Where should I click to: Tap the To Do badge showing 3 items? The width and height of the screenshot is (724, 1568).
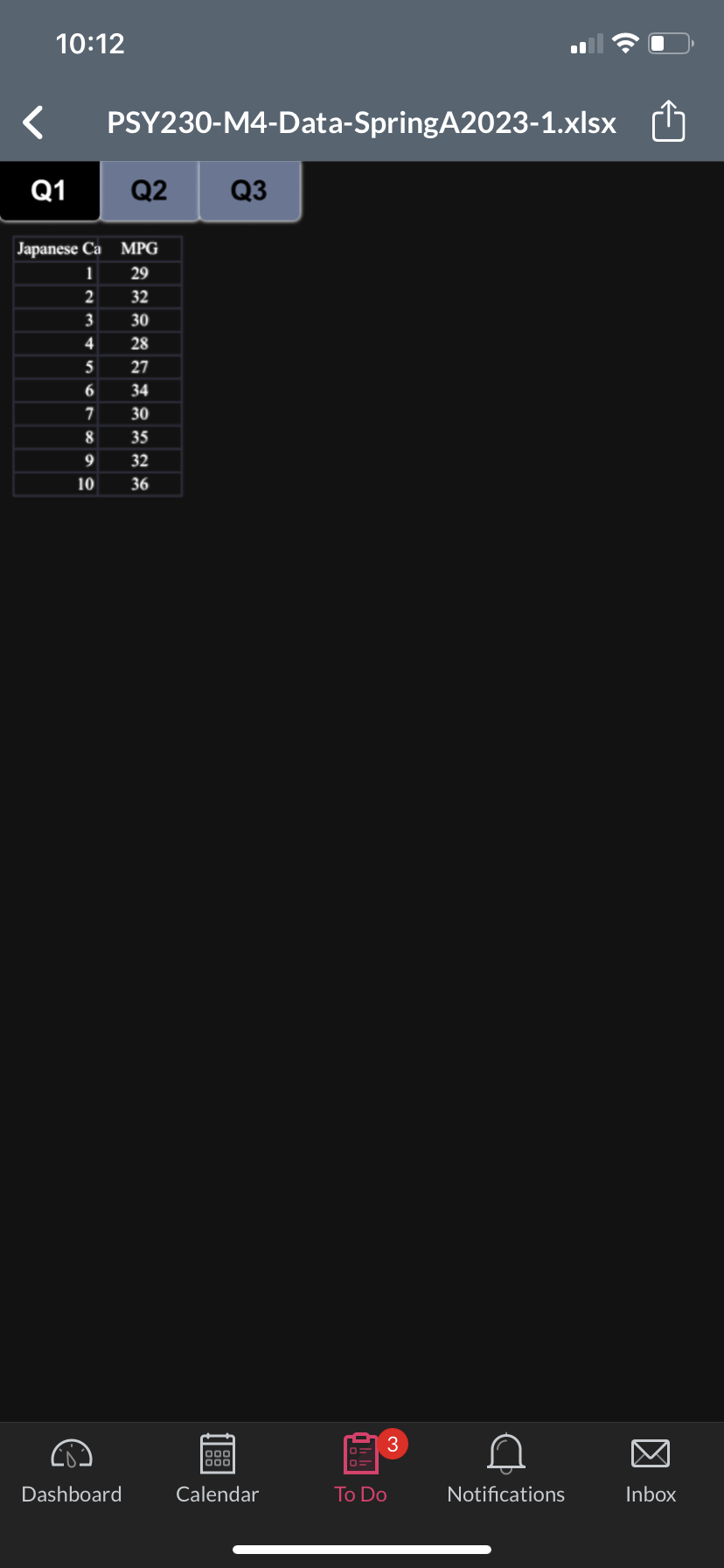coord(391,1438)
